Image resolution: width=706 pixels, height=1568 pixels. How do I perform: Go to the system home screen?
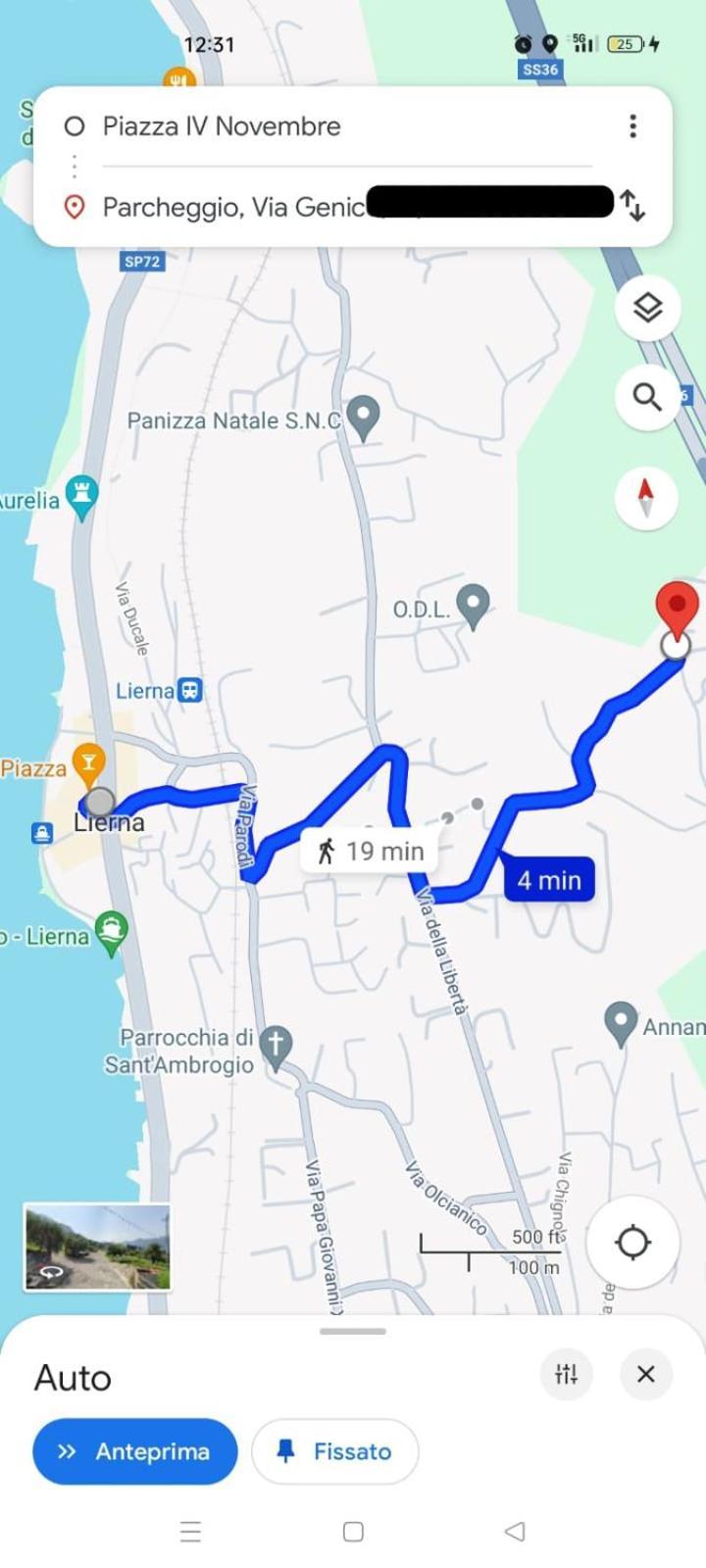pos(353,1531)
